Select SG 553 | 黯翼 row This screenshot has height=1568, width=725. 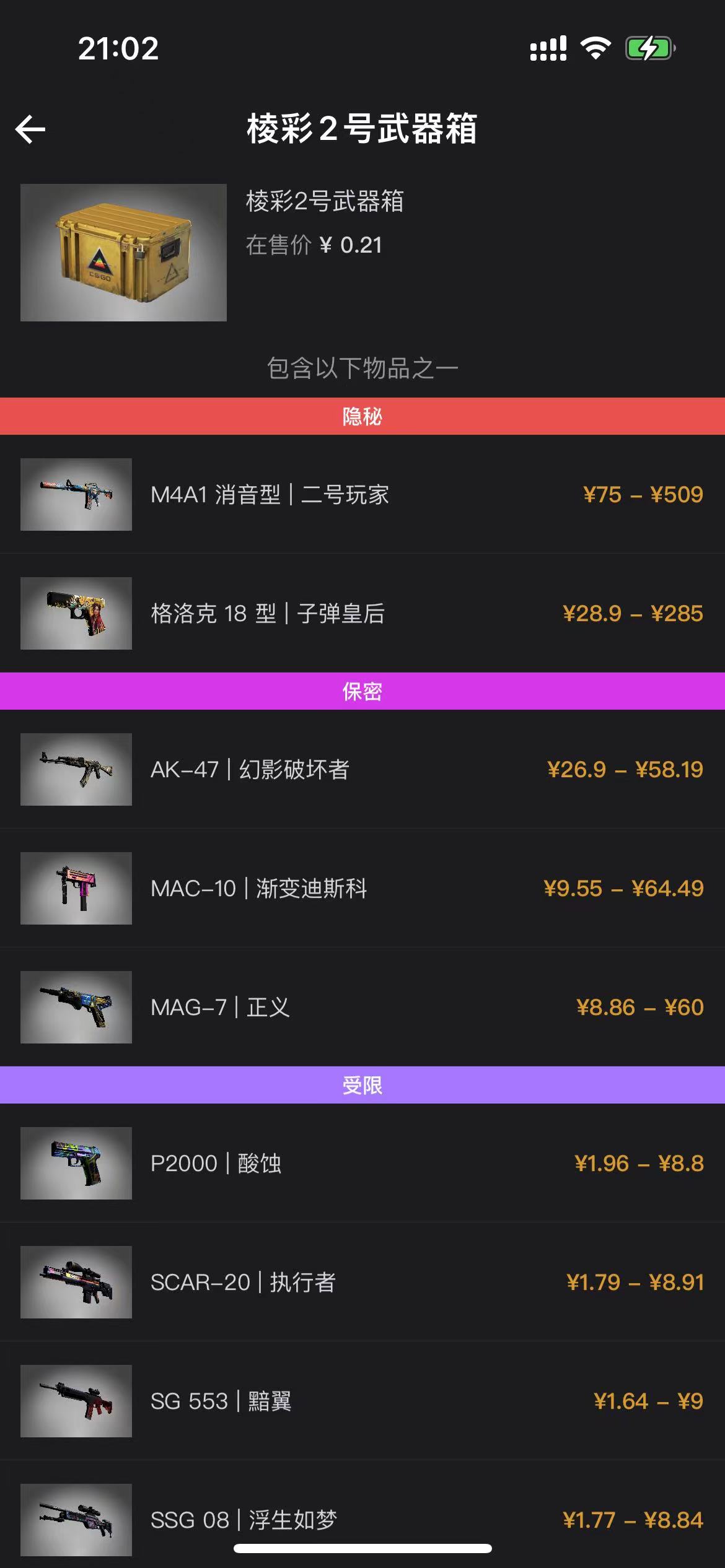coord(362,1401)
